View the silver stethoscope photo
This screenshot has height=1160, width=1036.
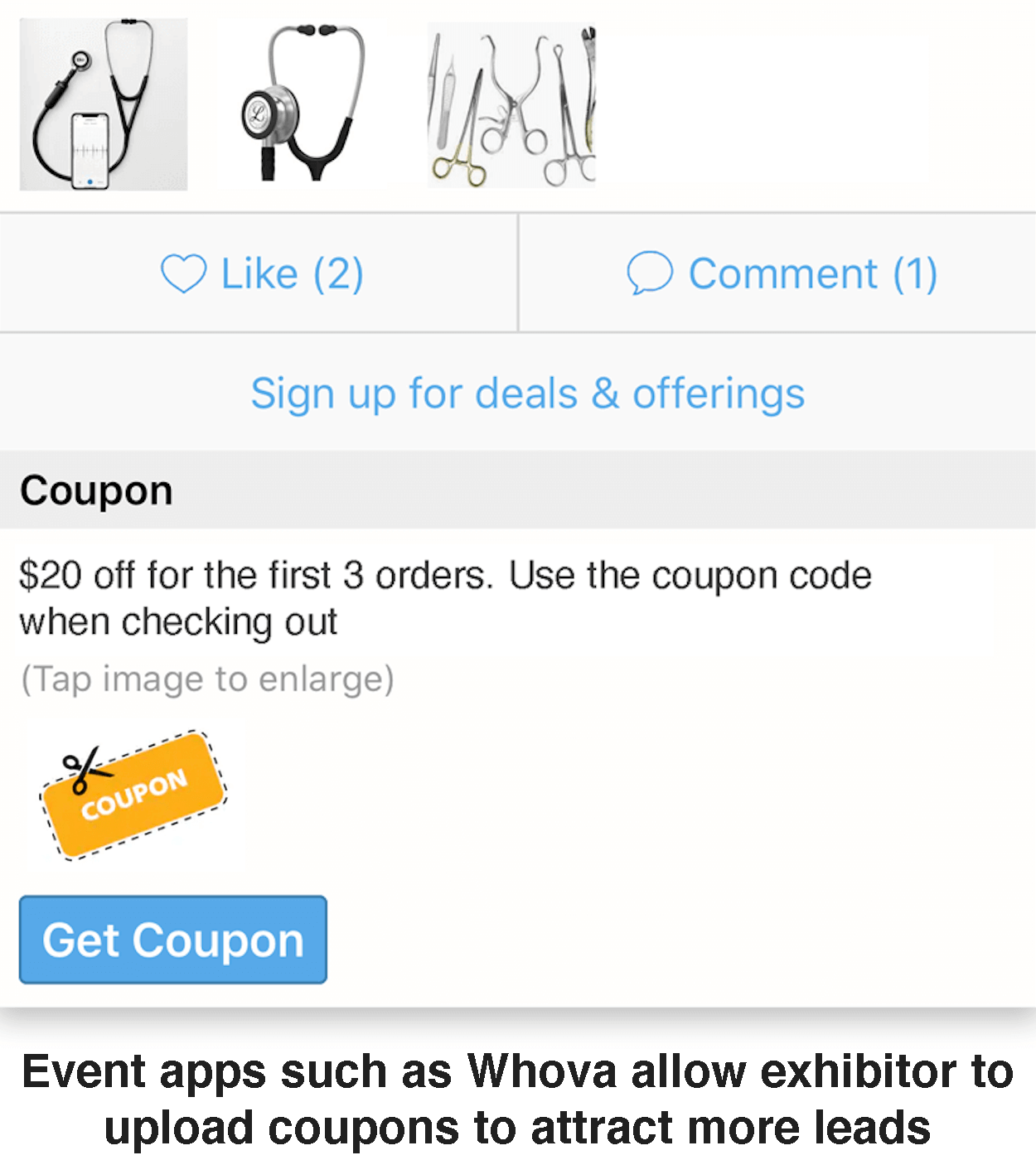(305, 104)
